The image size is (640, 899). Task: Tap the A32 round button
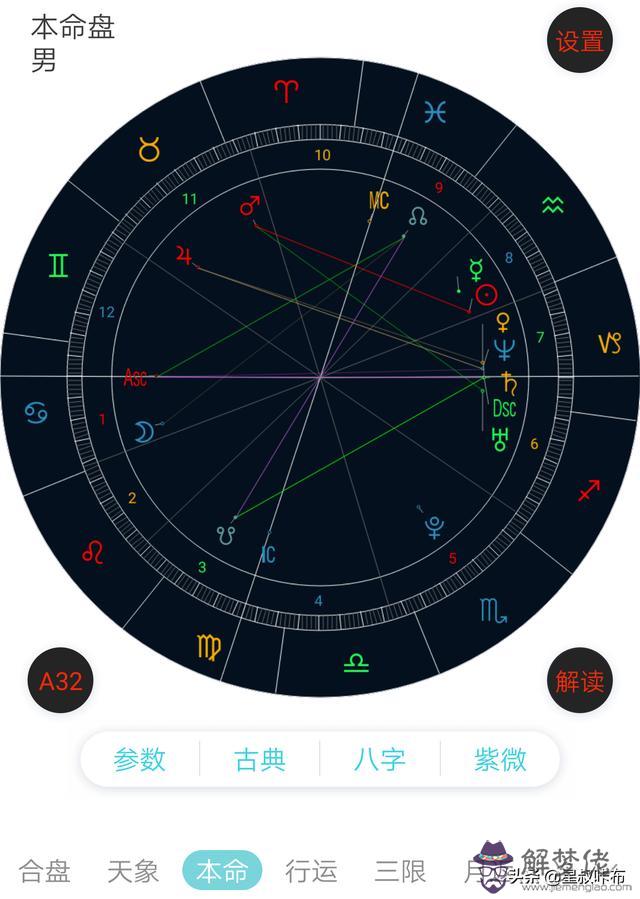click(60, 681)
